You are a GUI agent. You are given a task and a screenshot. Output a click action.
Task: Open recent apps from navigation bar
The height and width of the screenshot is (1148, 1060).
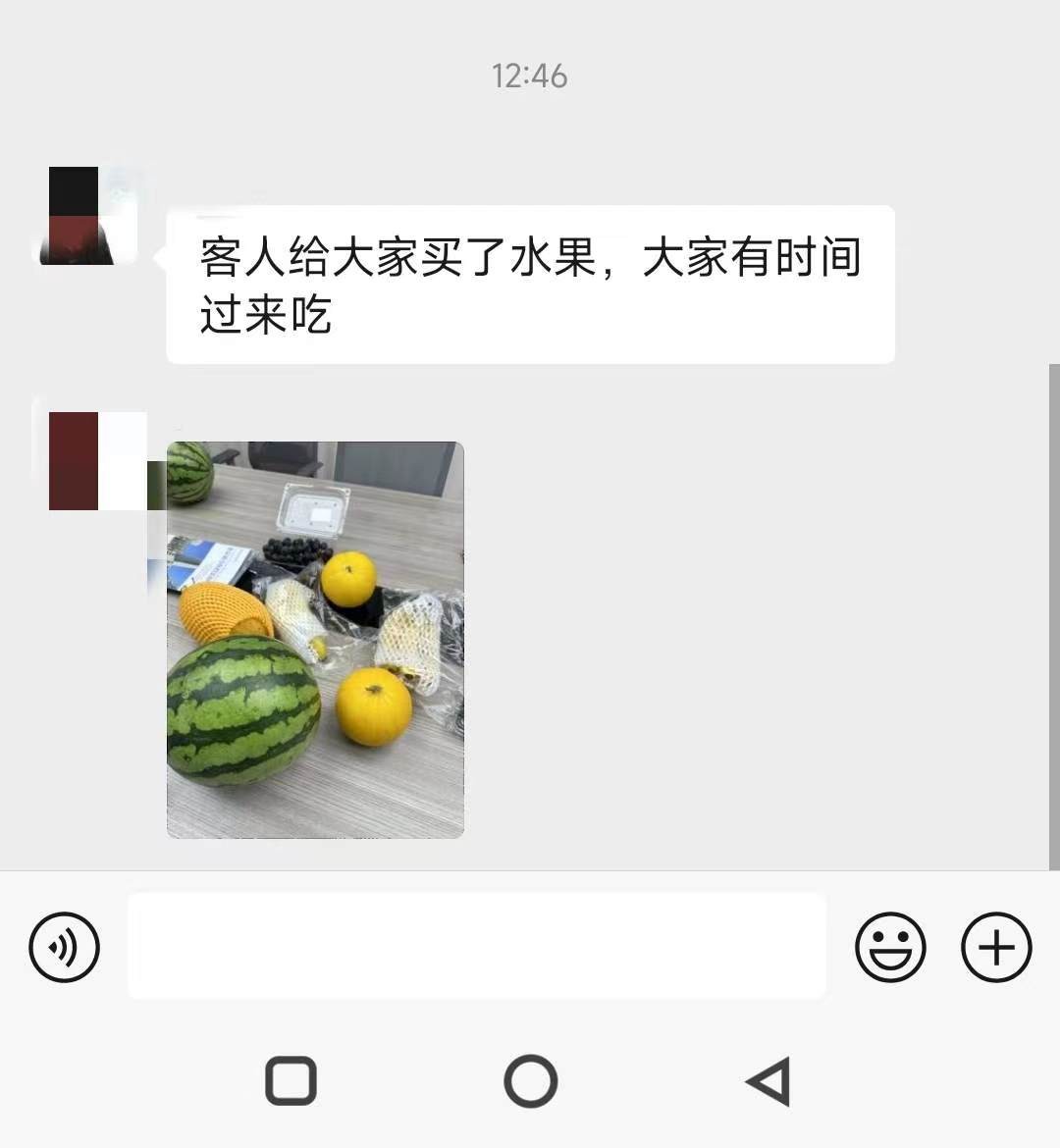pyautogui.click(x=291, y=1080)
